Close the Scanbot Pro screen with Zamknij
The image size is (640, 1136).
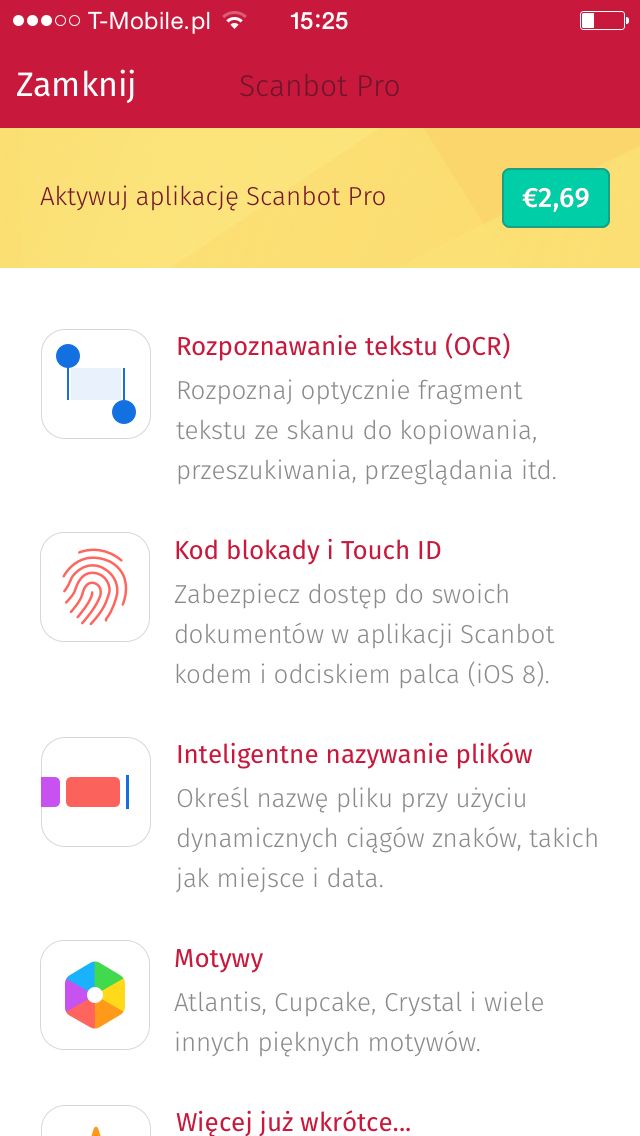(75, 85)
